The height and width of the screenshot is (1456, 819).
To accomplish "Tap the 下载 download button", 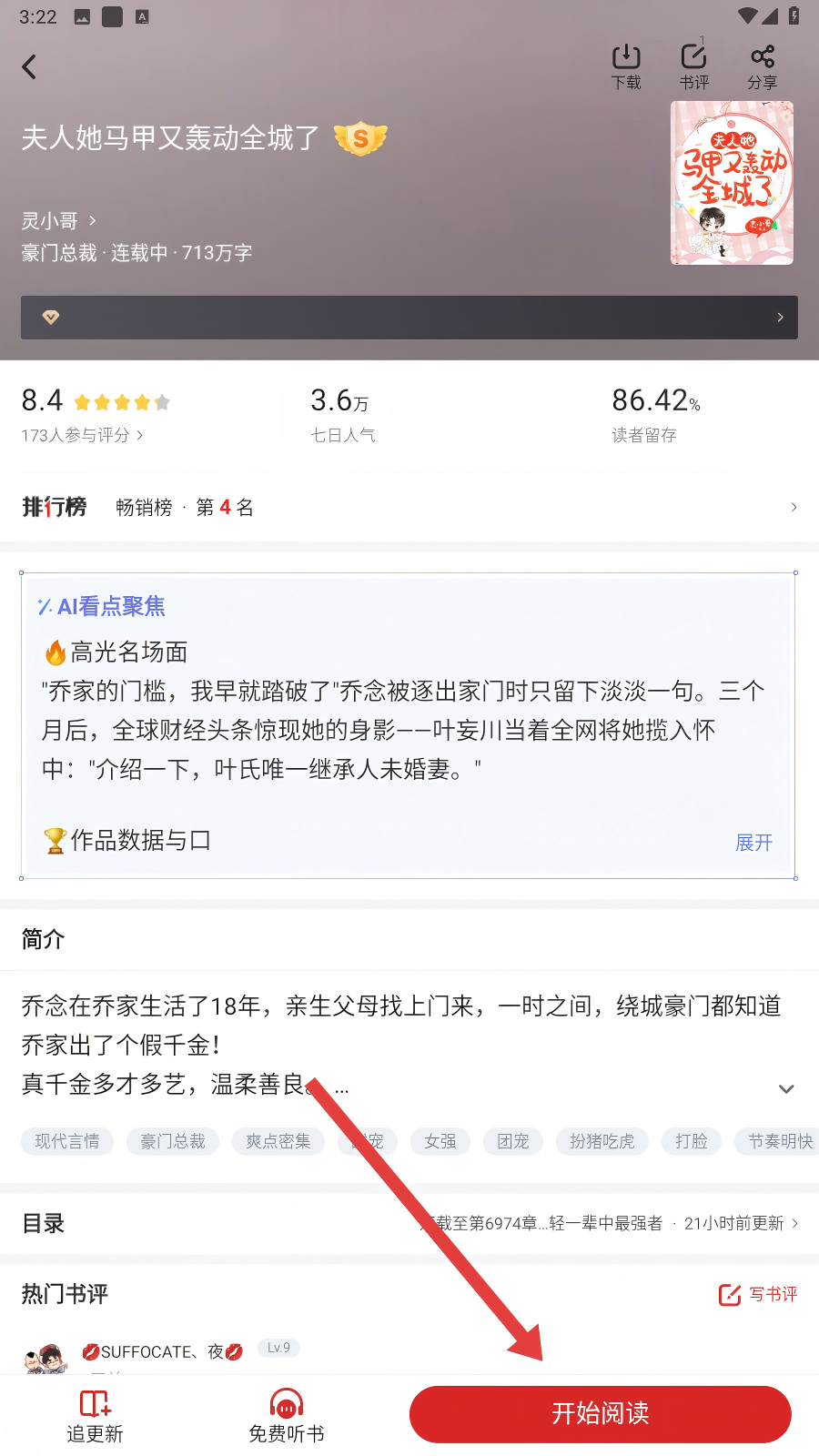I will [626, 66].
